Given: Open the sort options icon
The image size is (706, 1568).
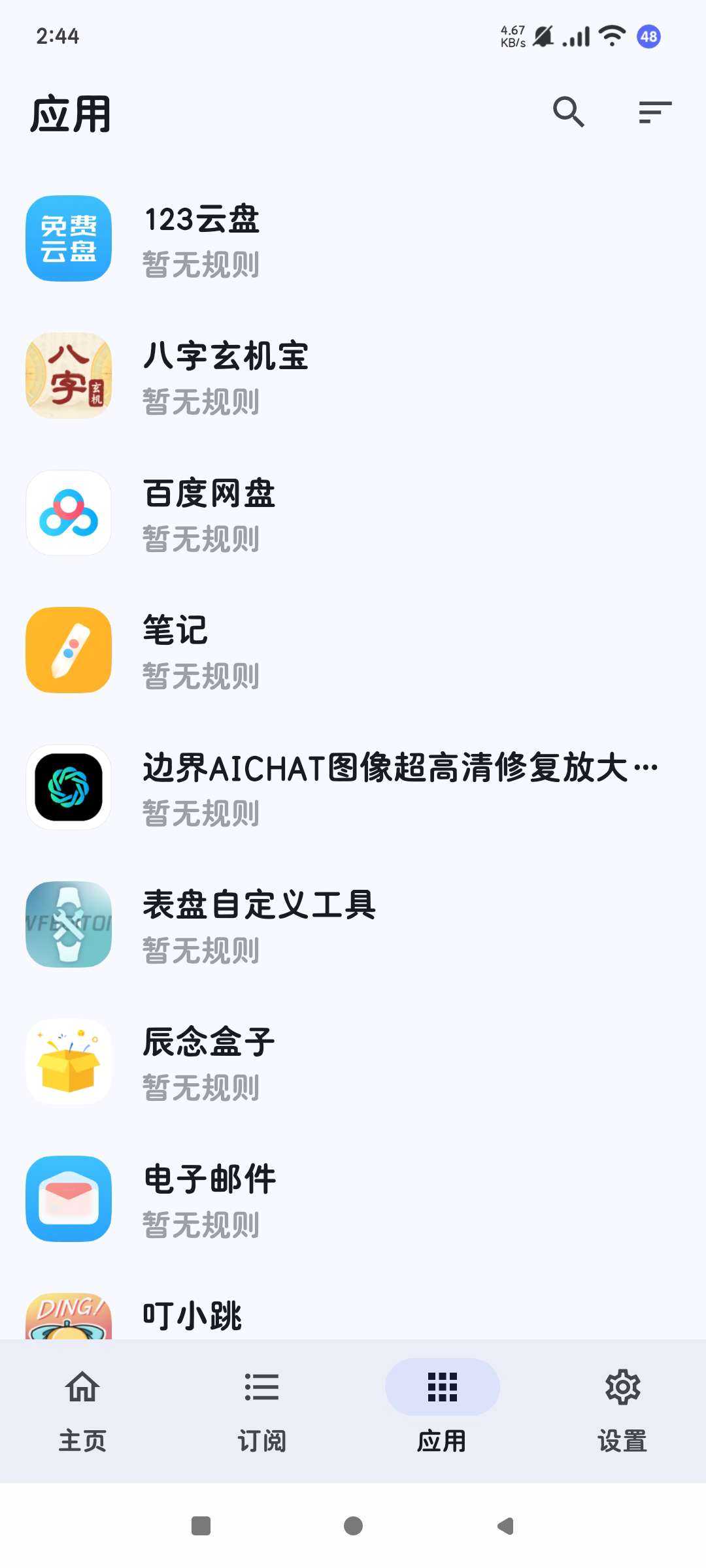Looking at the screenshot, I should 655,112.
